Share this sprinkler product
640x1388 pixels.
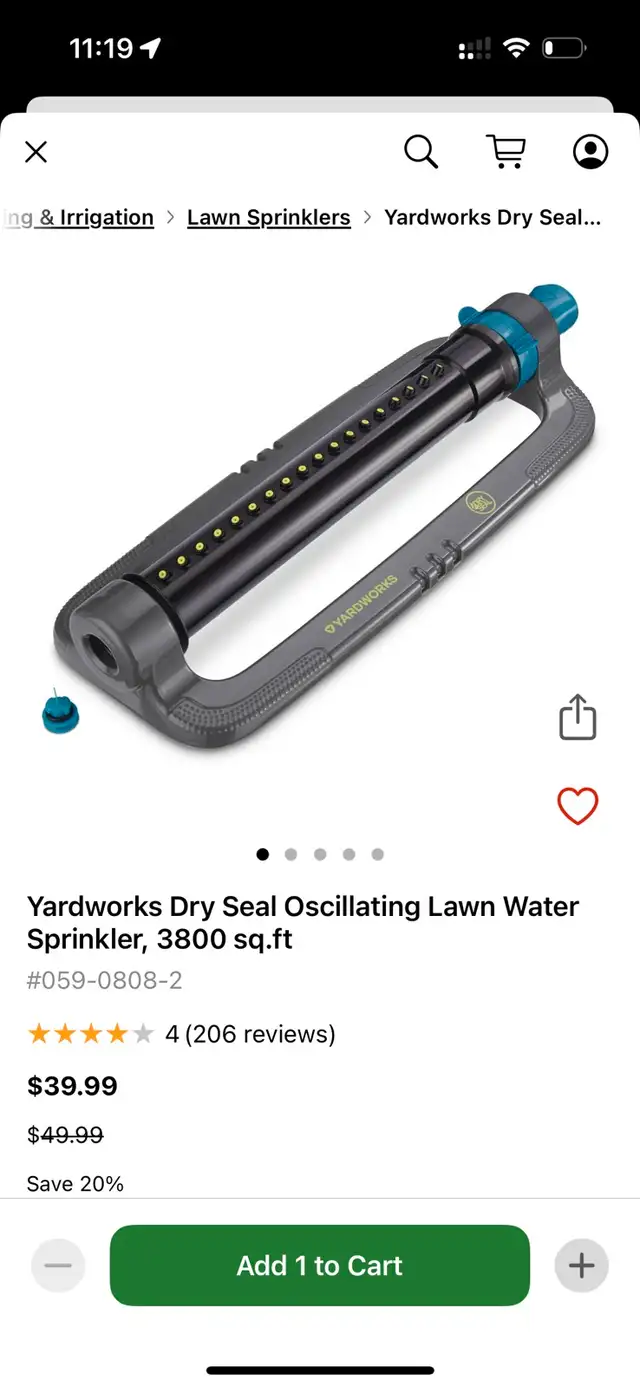[577, 717]
